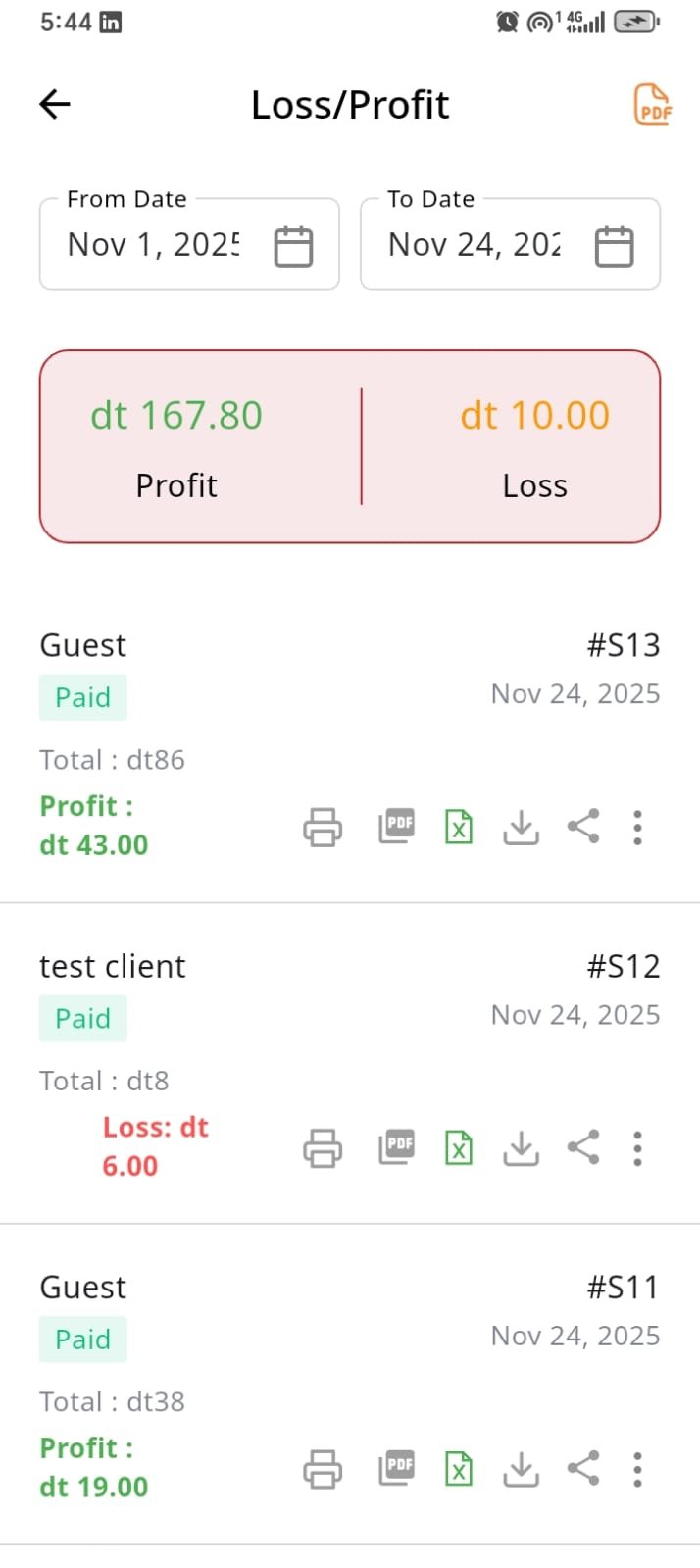Download the #S13 invoice
Viewport: 700px width, 1568px height.
[521, 828]
